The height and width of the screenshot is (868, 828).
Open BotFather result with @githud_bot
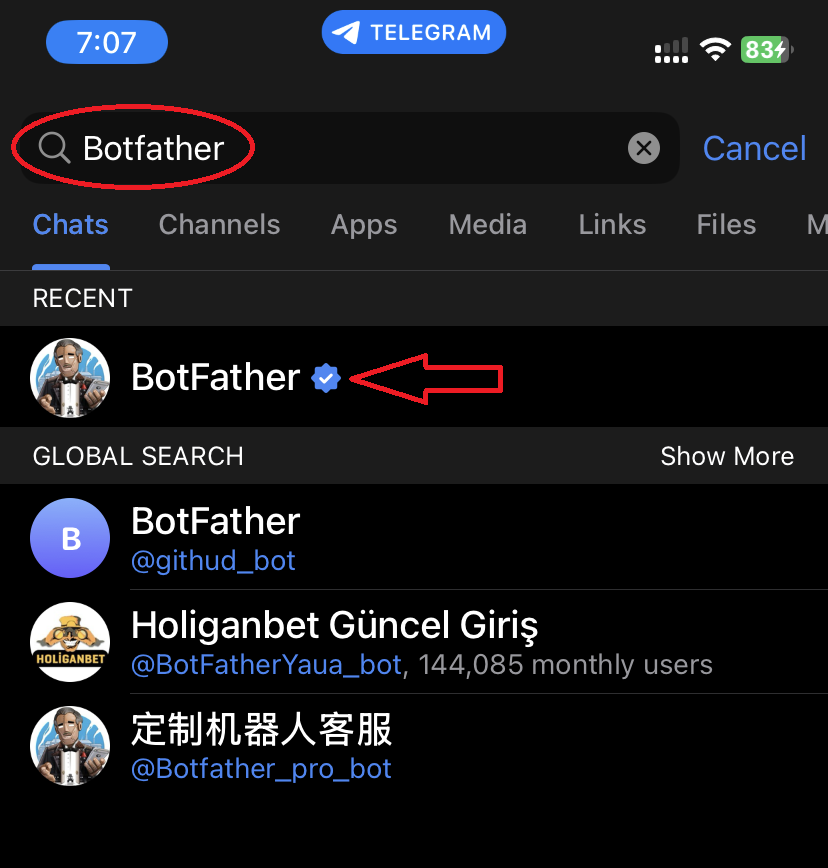point(215,538)
